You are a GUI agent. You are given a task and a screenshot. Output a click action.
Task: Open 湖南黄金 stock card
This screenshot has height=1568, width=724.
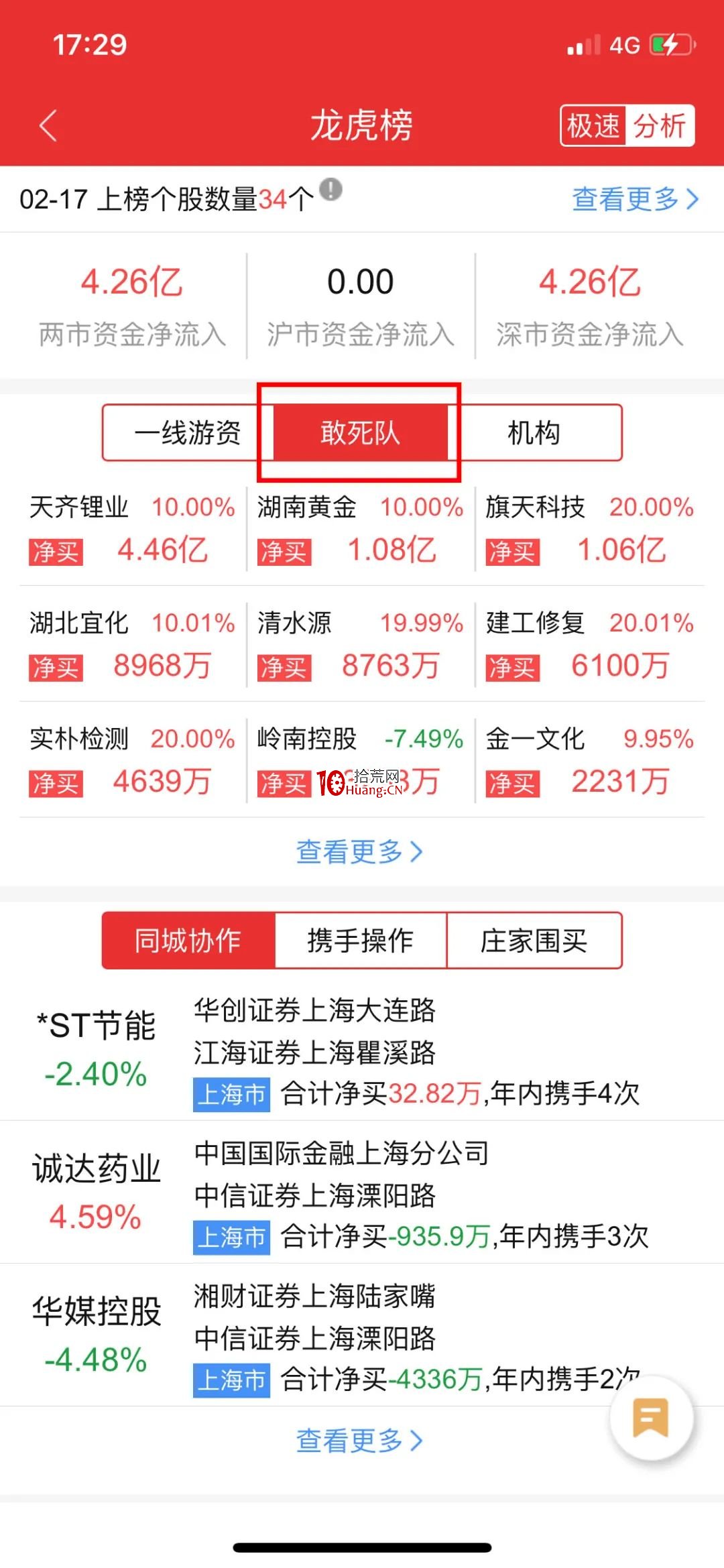tap(361, 529)
